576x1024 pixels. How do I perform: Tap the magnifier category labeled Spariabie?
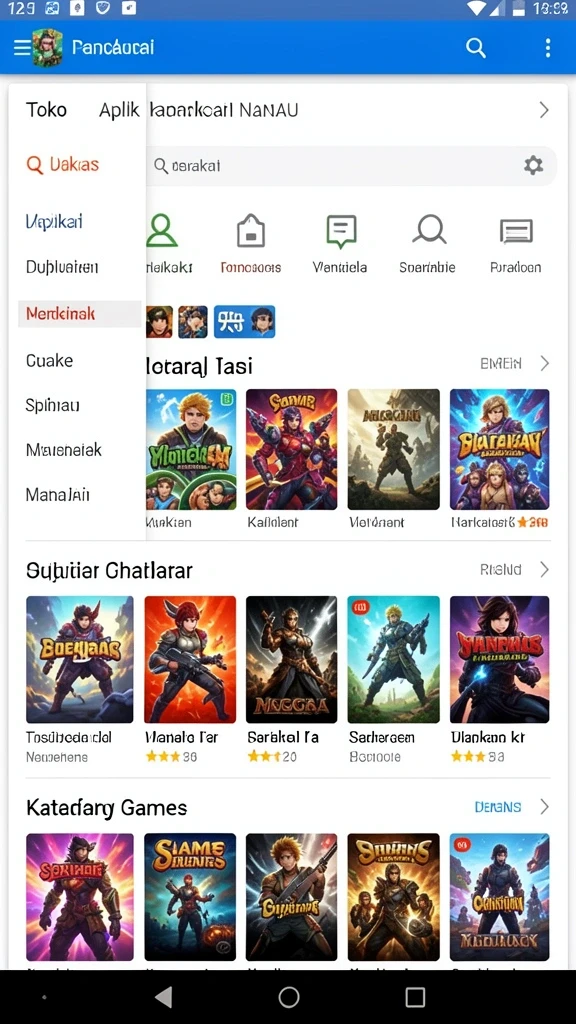pos(428,243)
